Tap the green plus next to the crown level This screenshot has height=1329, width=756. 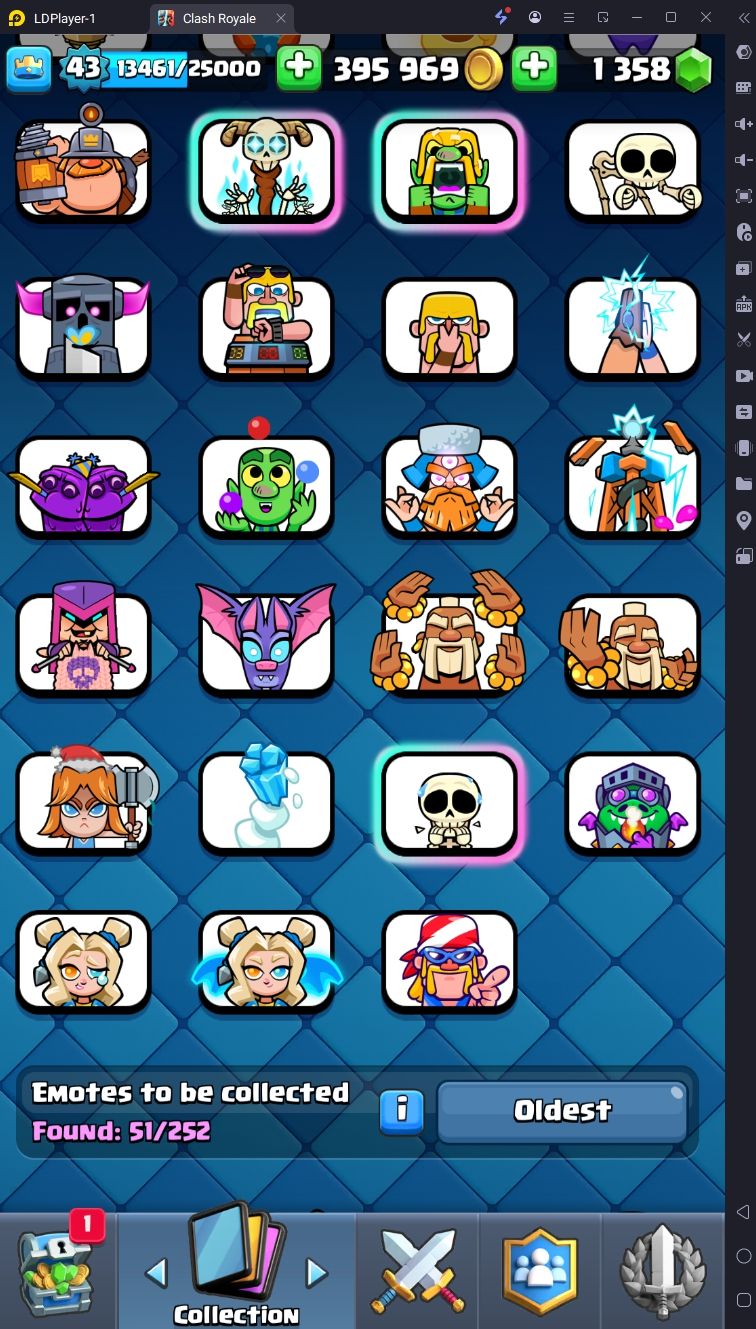tap(299, 68)
